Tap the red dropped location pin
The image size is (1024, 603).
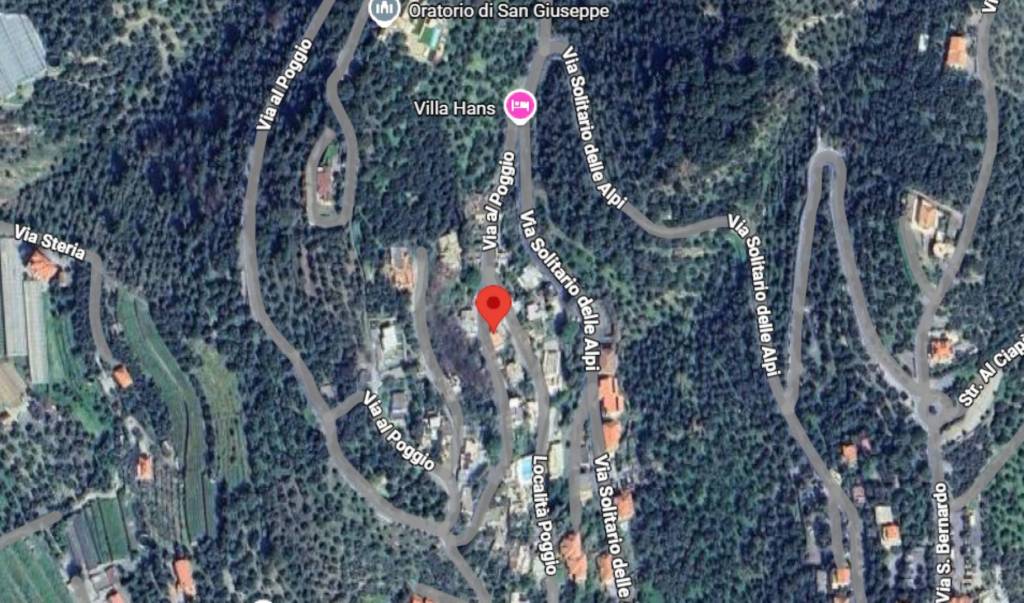click(492, 304)
